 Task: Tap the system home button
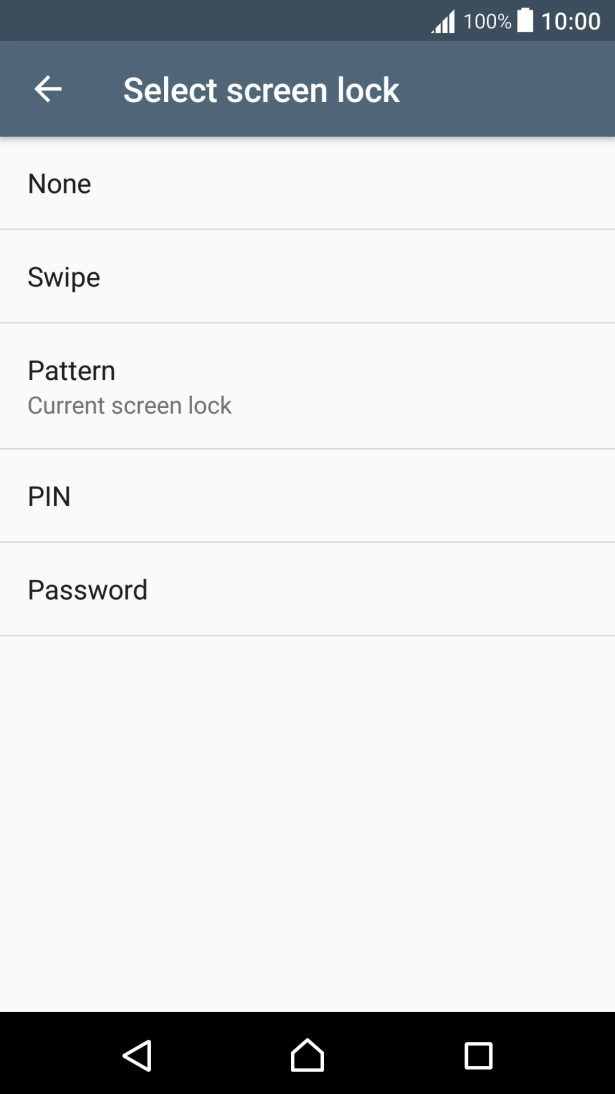point(307,1055)
